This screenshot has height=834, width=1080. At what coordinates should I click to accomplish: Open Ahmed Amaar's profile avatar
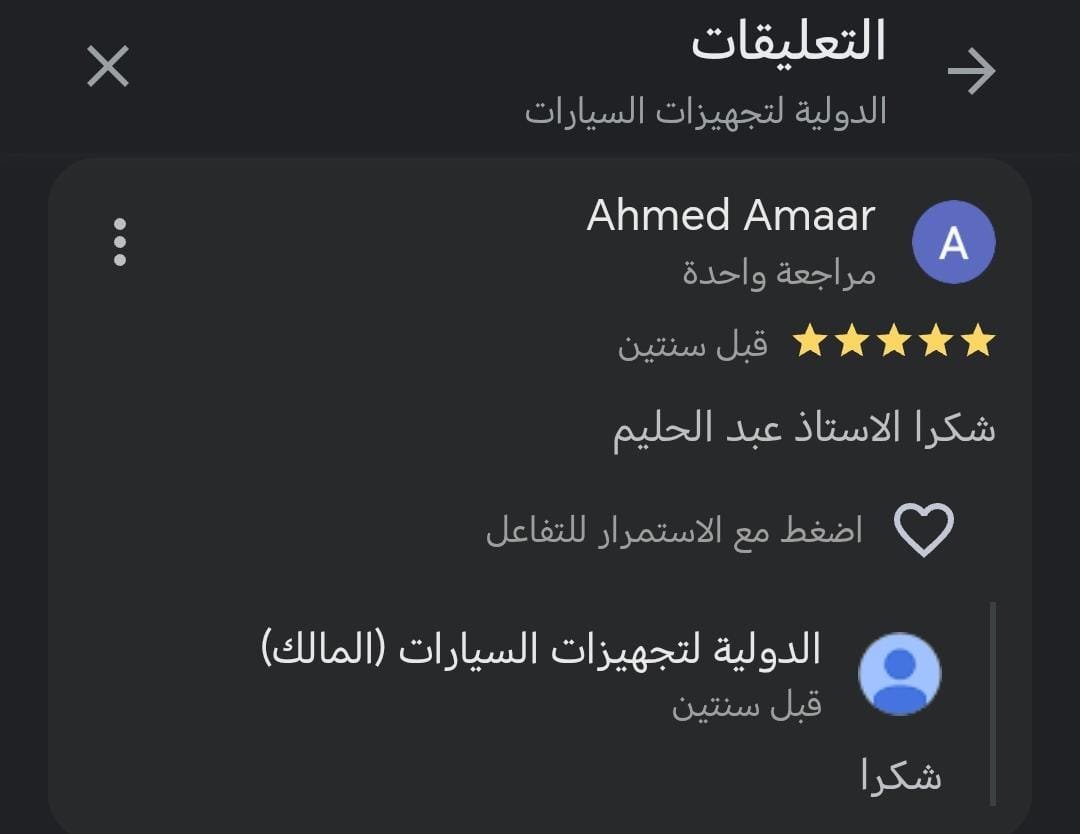coord(954,242)
